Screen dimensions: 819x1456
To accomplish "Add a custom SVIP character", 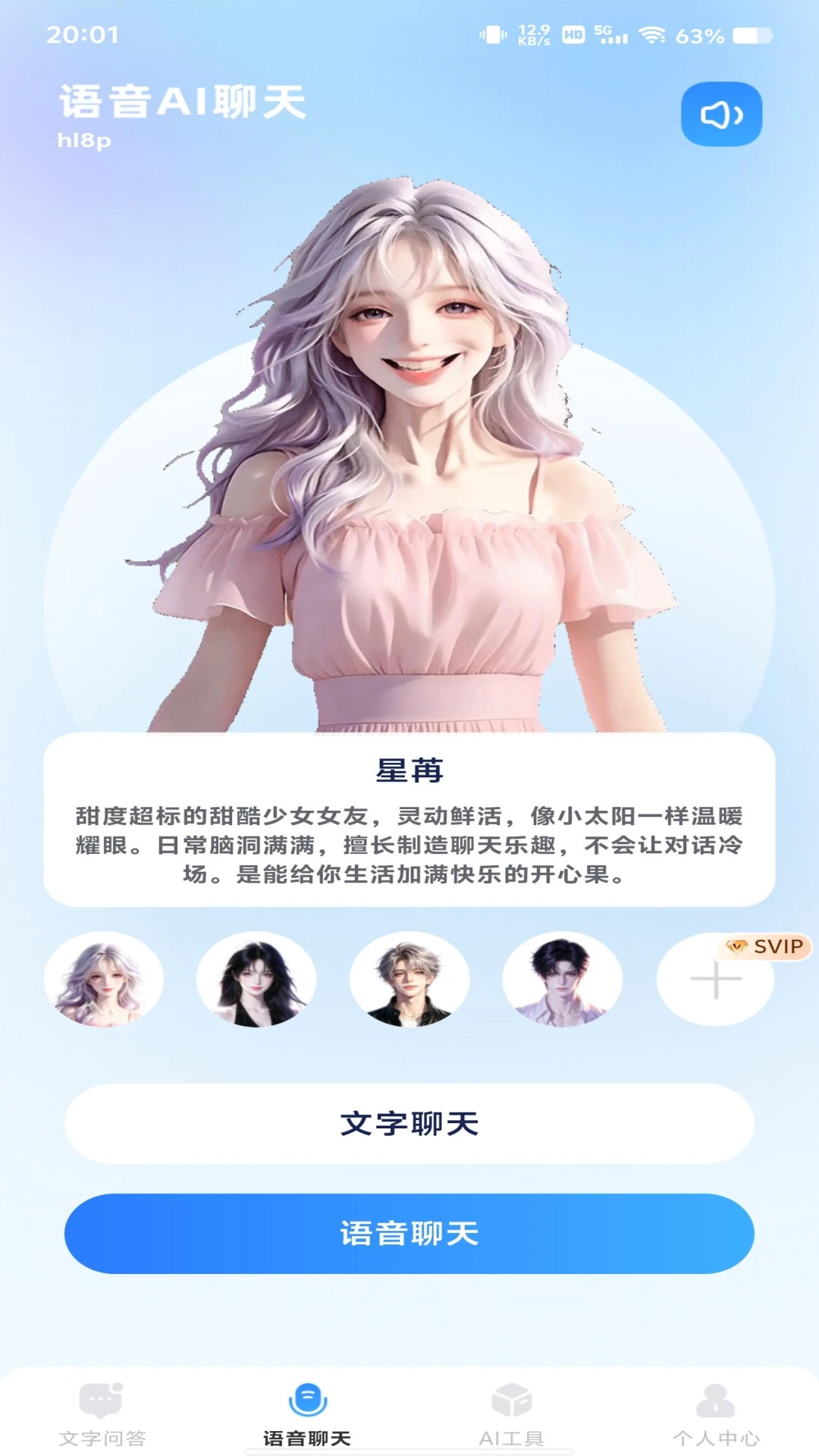I will click(716, 979).
